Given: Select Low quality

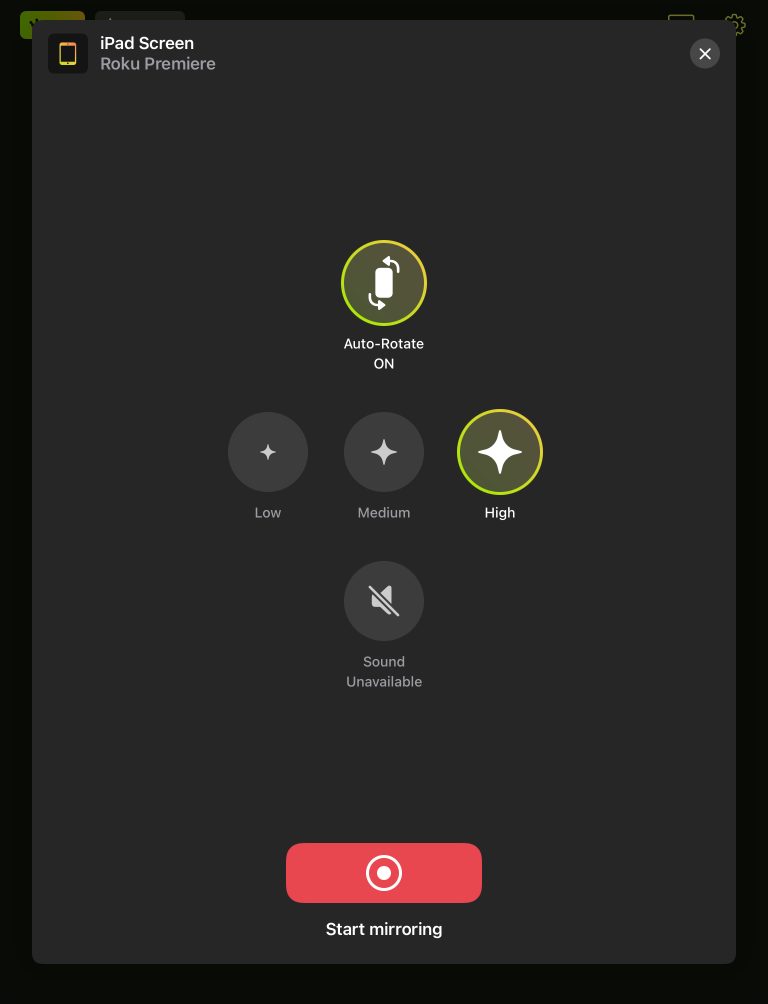Looking at the screenshot, I should (x=268, y=452).
